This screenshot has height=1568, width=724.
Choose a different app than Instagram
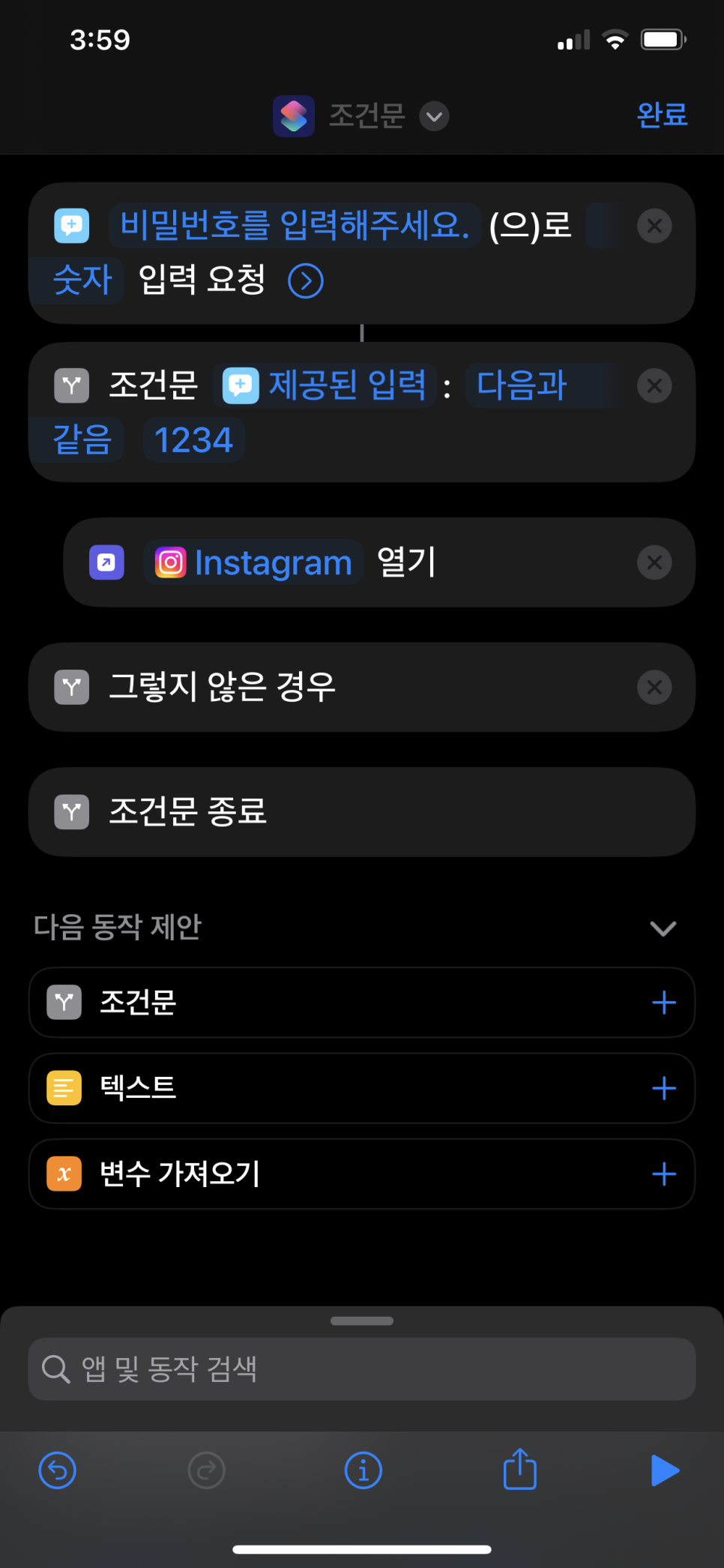coord(253,562)
